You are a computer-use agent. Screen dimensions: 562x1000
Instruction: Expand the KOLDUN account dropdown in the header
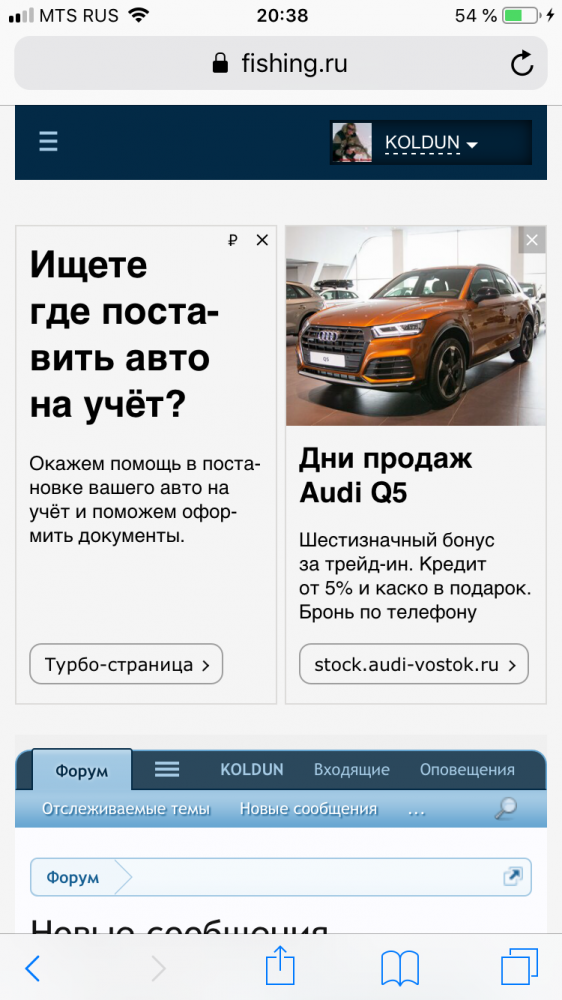(431, 143)
